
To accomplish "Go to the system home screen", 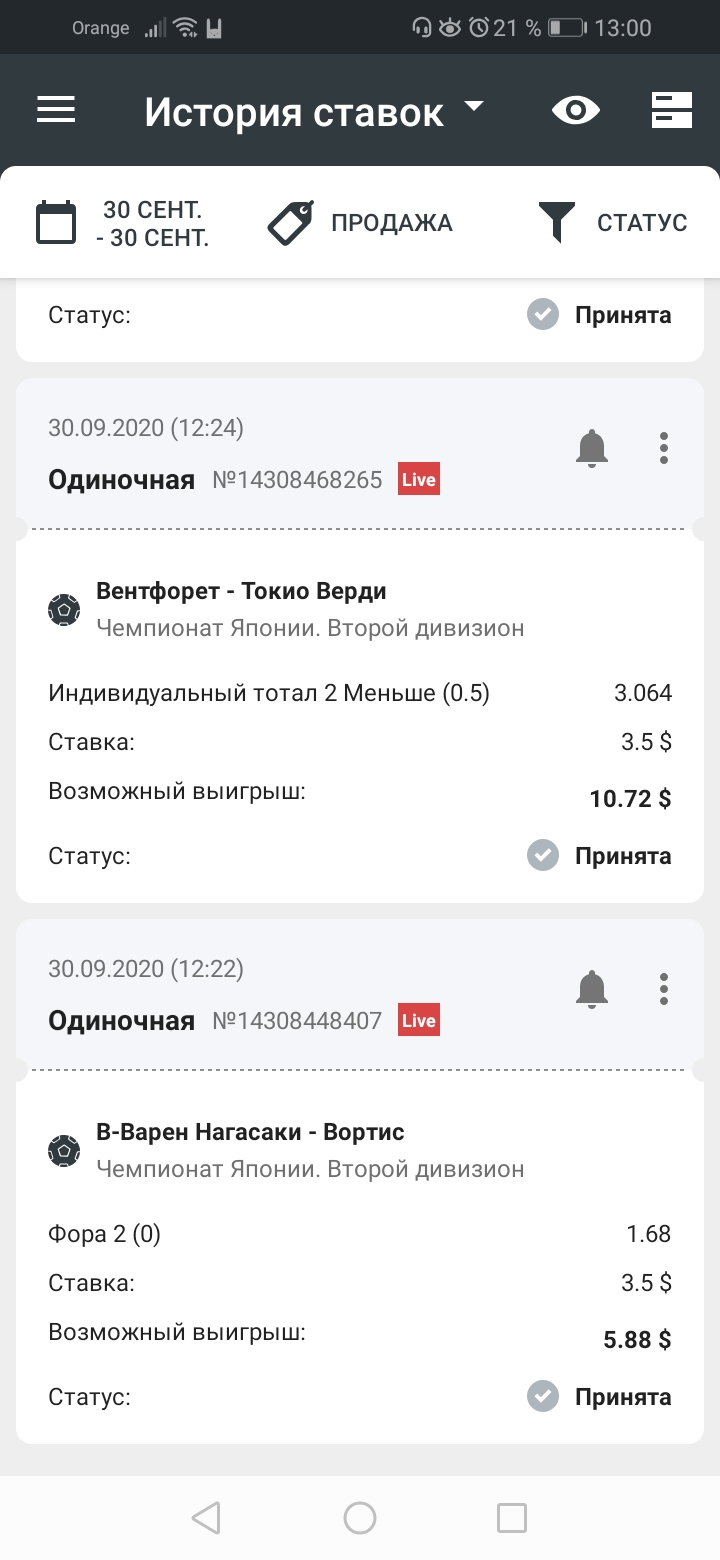I will pyautogui.click(x=360, y=1518).
